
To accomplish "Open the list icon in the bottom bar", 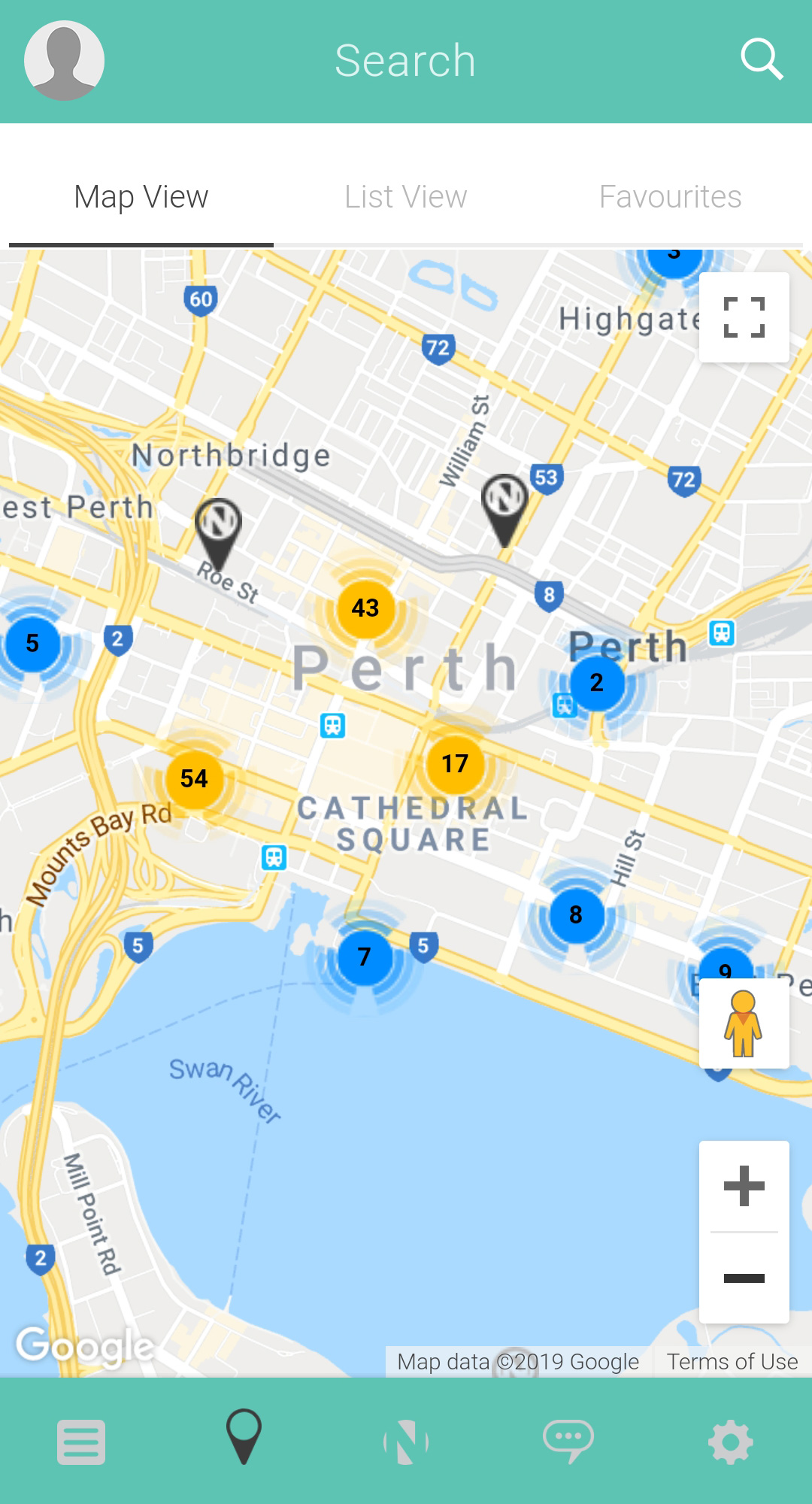I will 81,1442.
